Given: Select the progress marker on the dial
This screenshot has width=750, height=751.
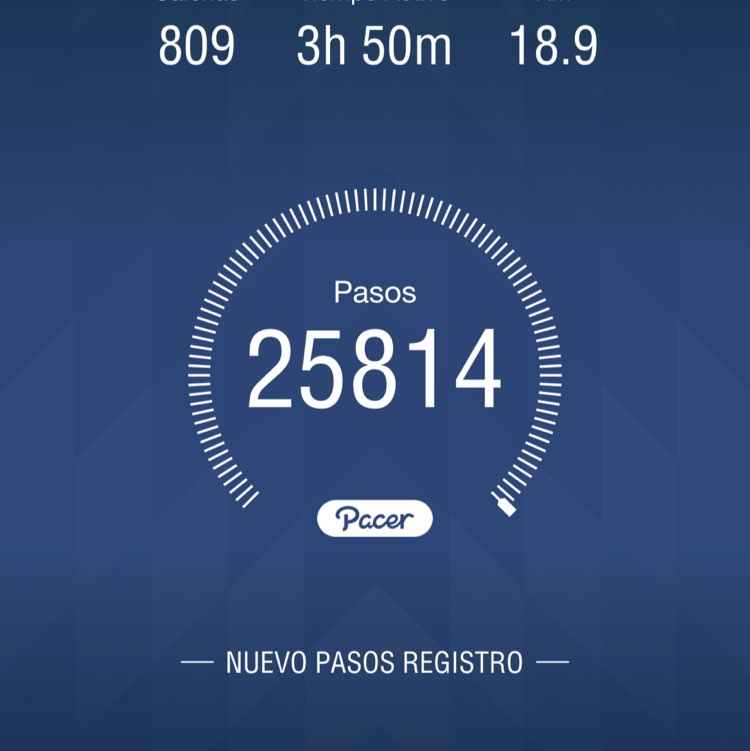Looking at the screenshot, I should pyautogui.click(x=505, y=505).
